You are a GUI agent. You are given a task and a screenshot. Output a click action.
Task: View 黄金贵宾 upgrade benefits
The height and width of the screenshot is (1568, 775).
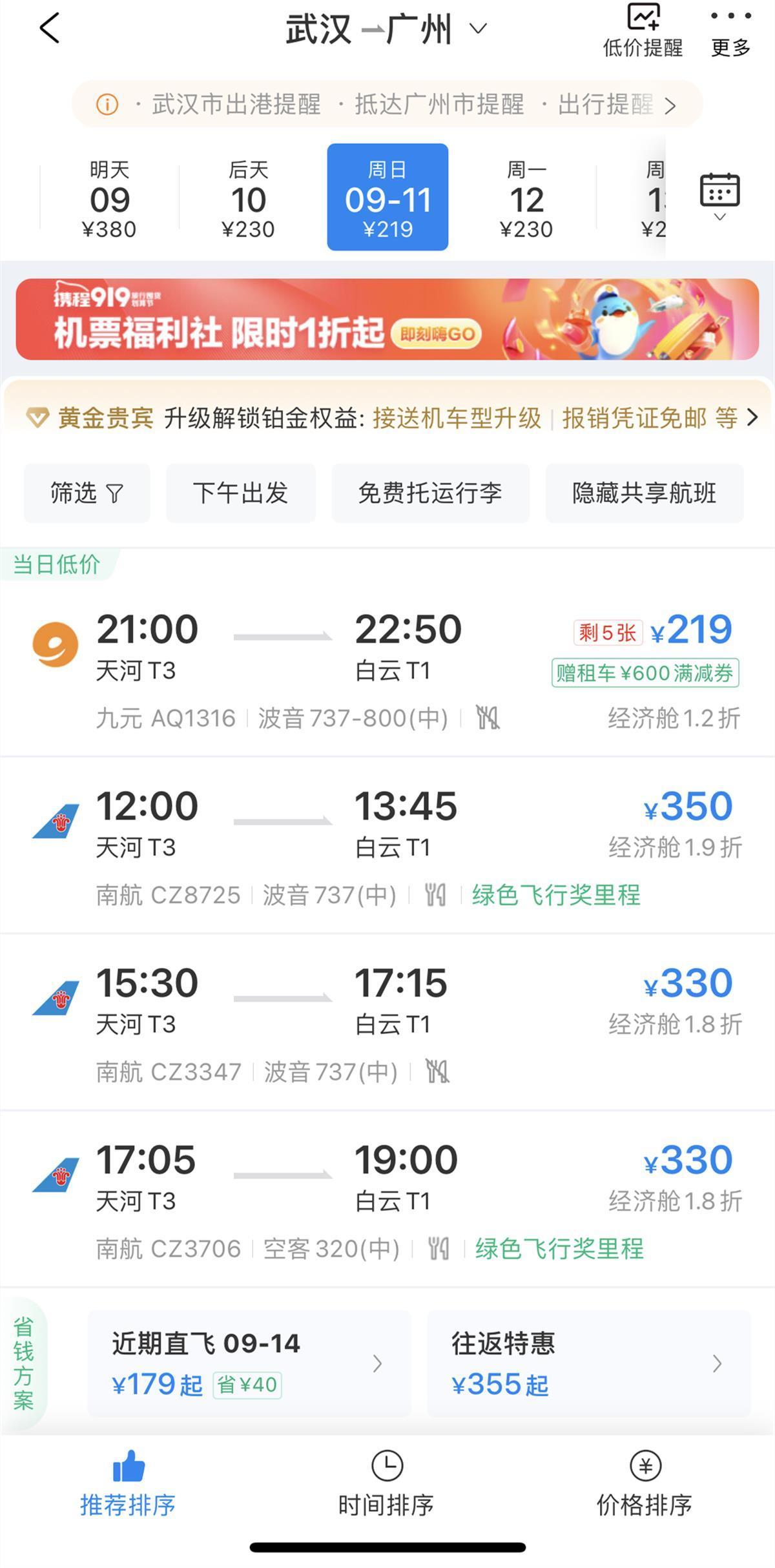pos(386,418)
